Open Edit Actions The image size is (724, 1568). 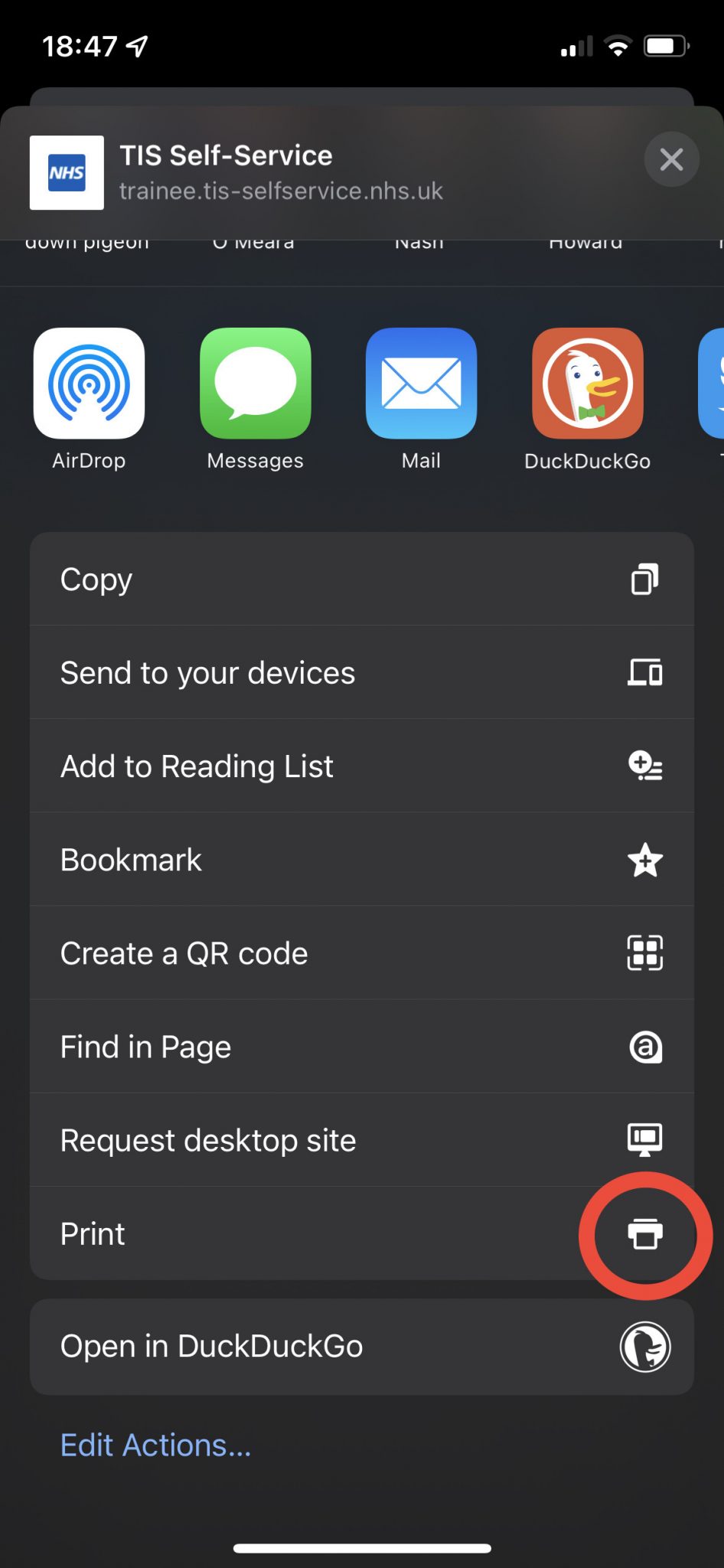click(155, 1445)
